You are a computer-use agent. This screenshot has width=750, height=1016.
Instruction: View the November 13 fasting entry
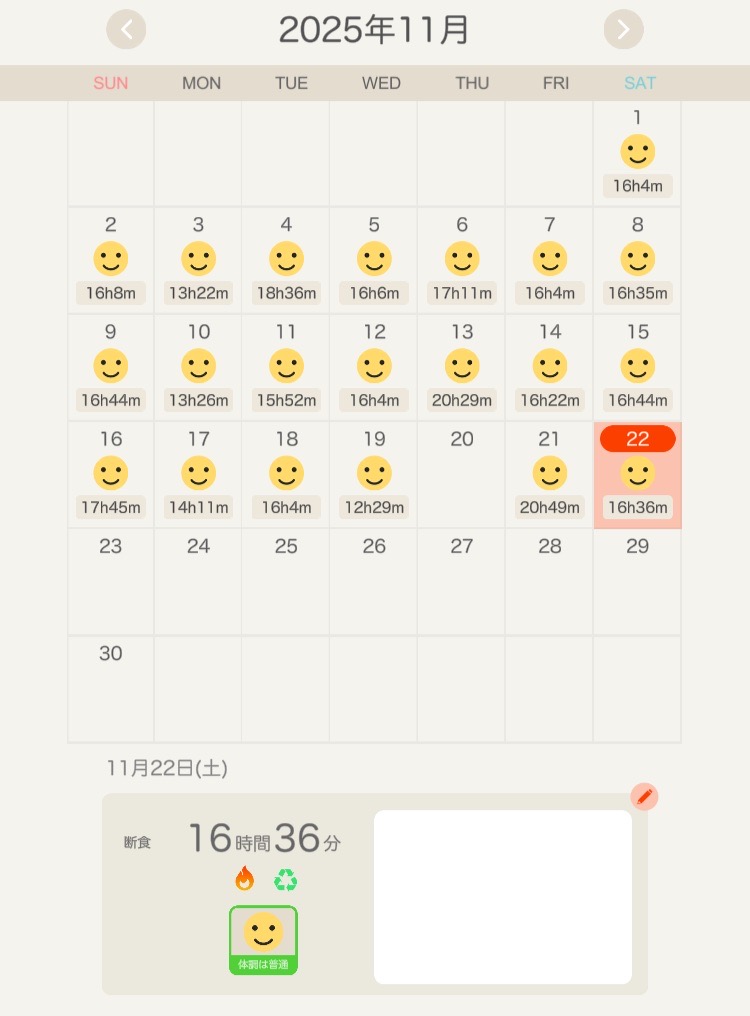pos(462,367)
